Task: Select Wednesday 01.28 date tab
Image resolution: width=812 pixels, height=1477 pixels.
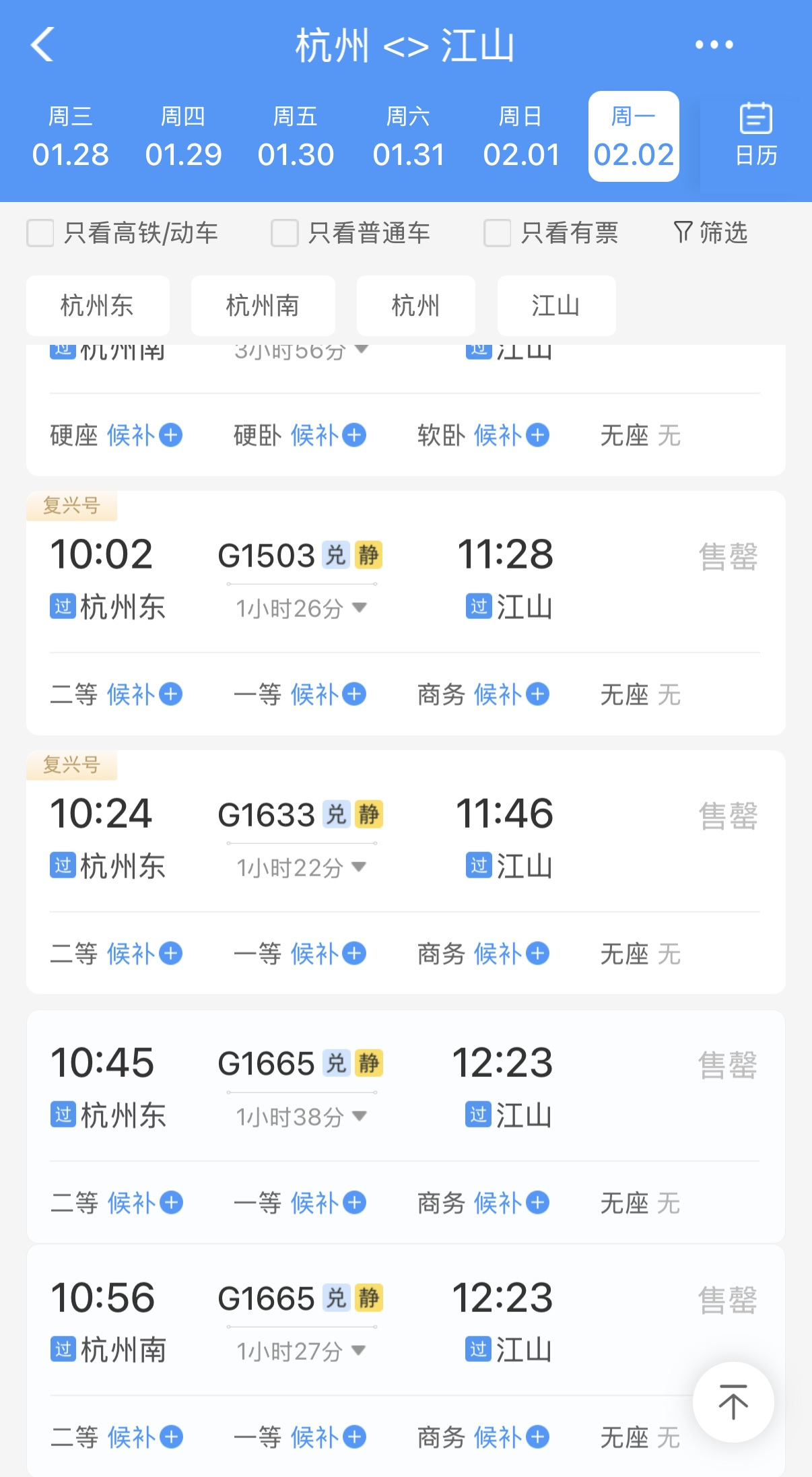Action: (x=70, y=137)
